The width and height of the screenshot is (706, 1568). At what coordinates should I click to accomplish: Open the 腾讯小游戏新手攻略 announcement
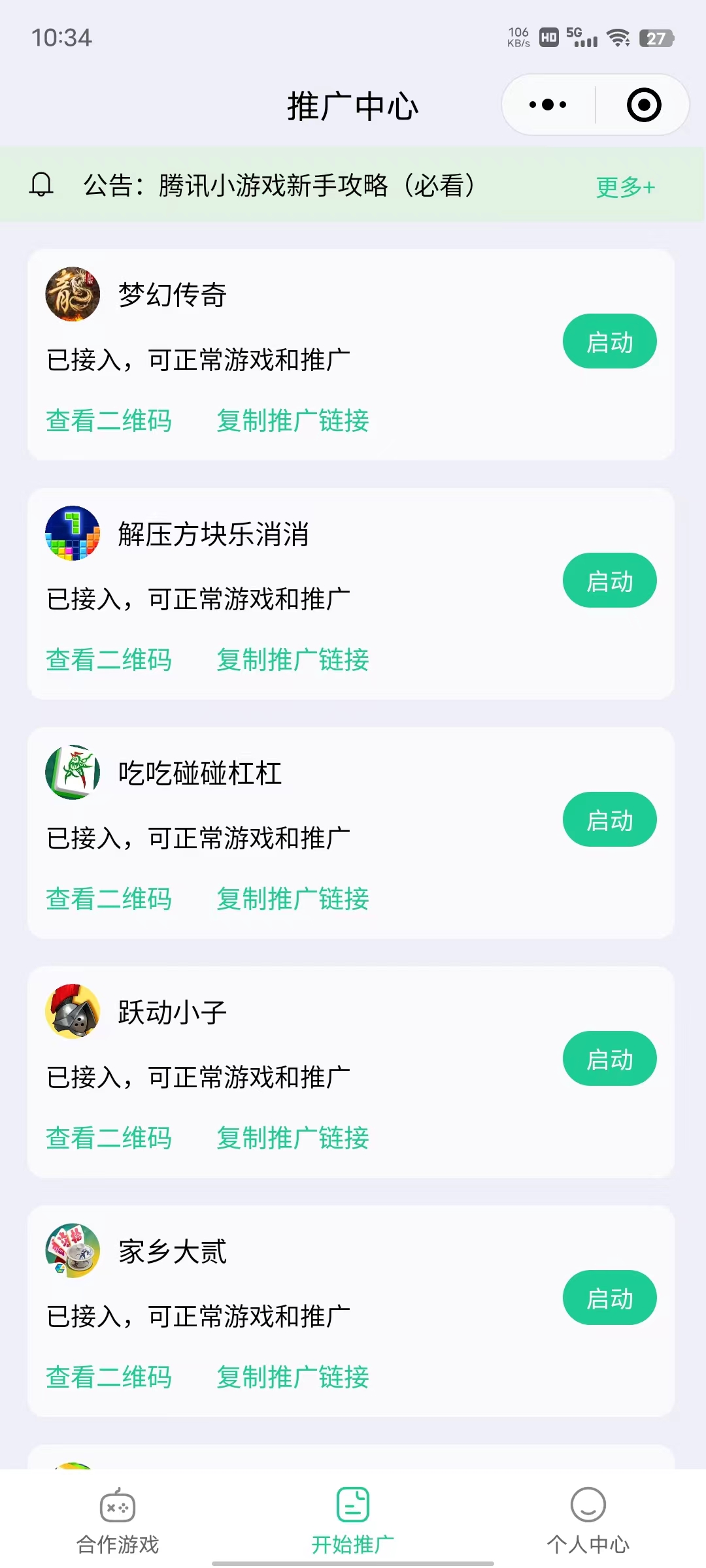click(x=279, y=186)
